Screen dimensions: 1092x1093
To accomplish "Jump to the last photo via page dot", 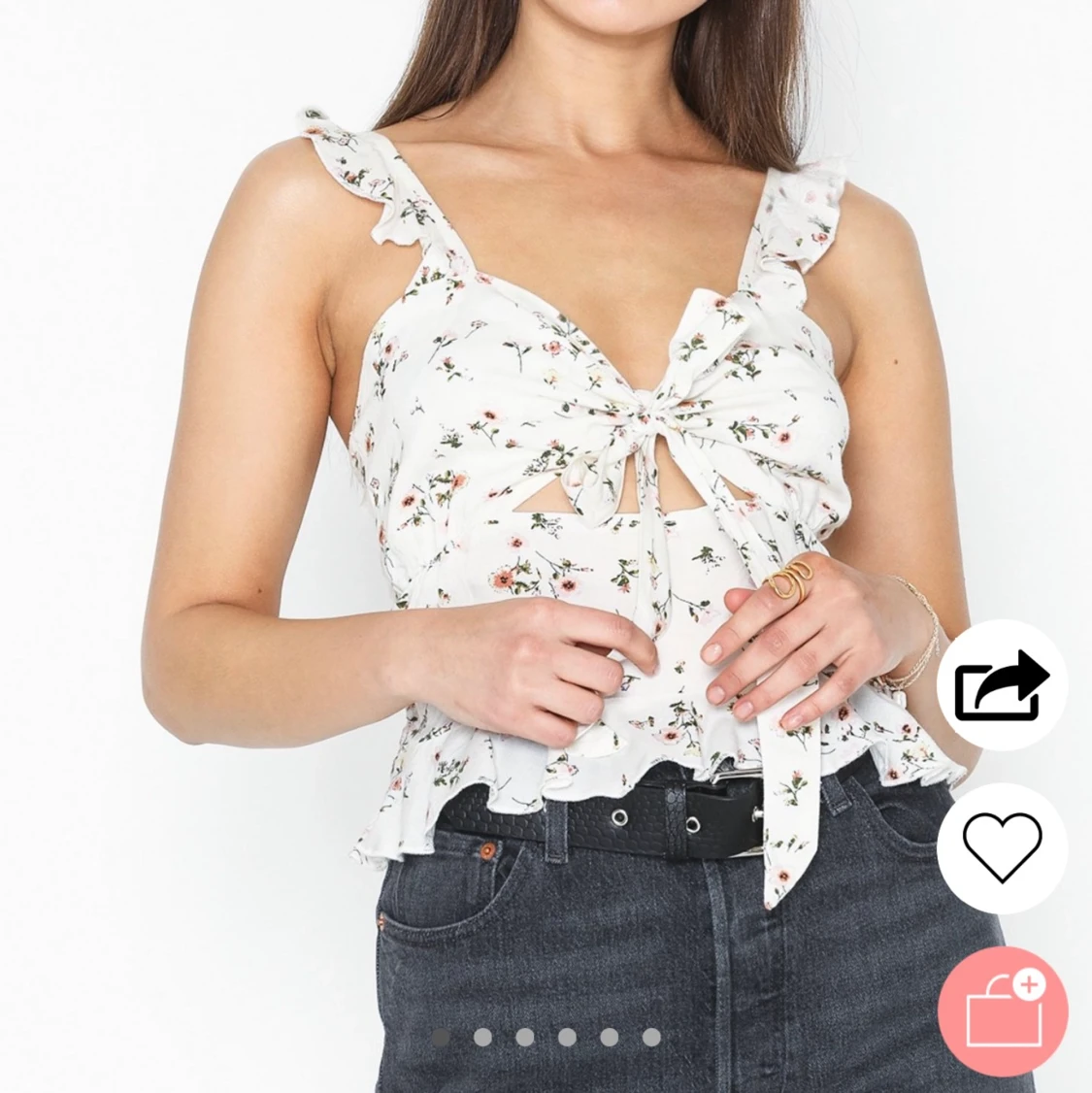I will click(x=651, y=1038).
